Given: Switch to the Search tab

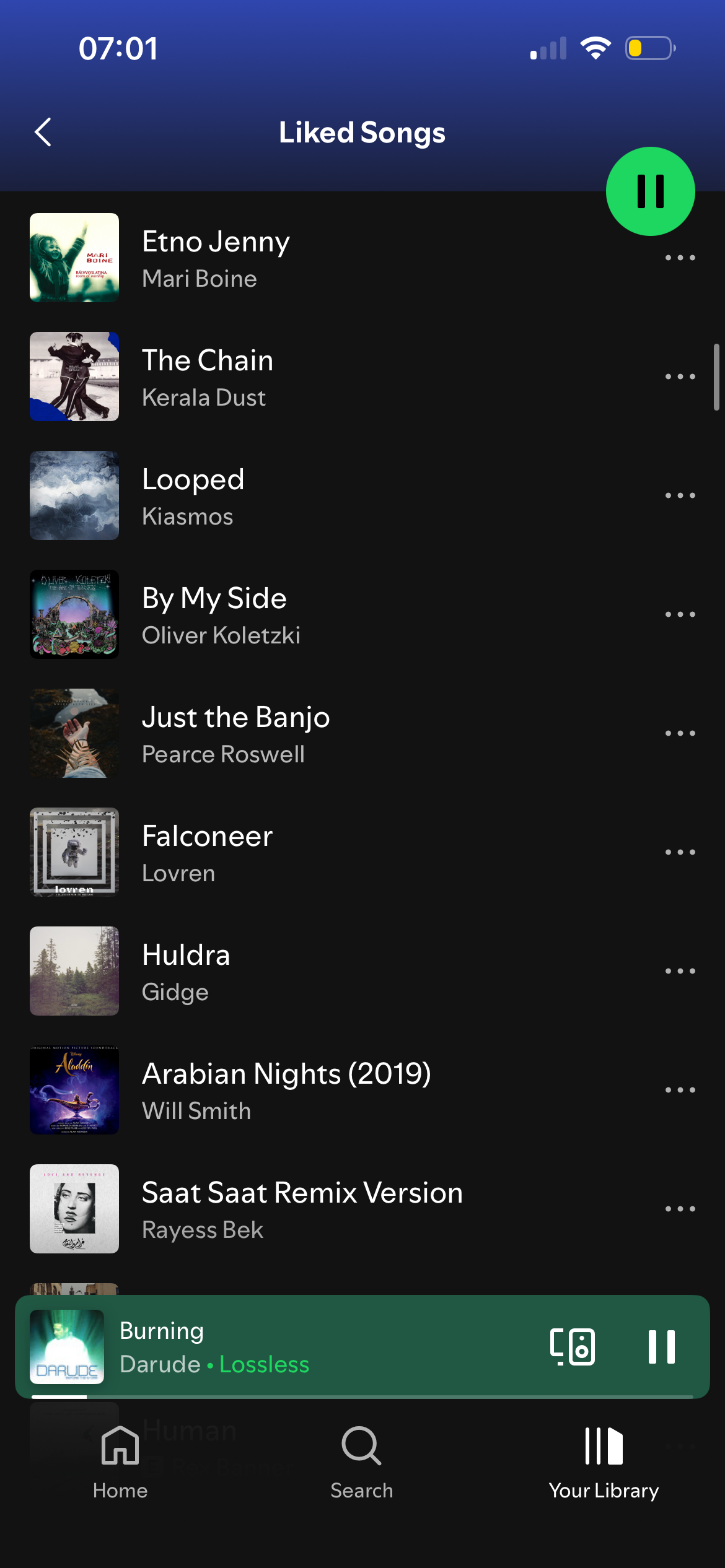Looking at the screenshot, I should [362, 1463].
